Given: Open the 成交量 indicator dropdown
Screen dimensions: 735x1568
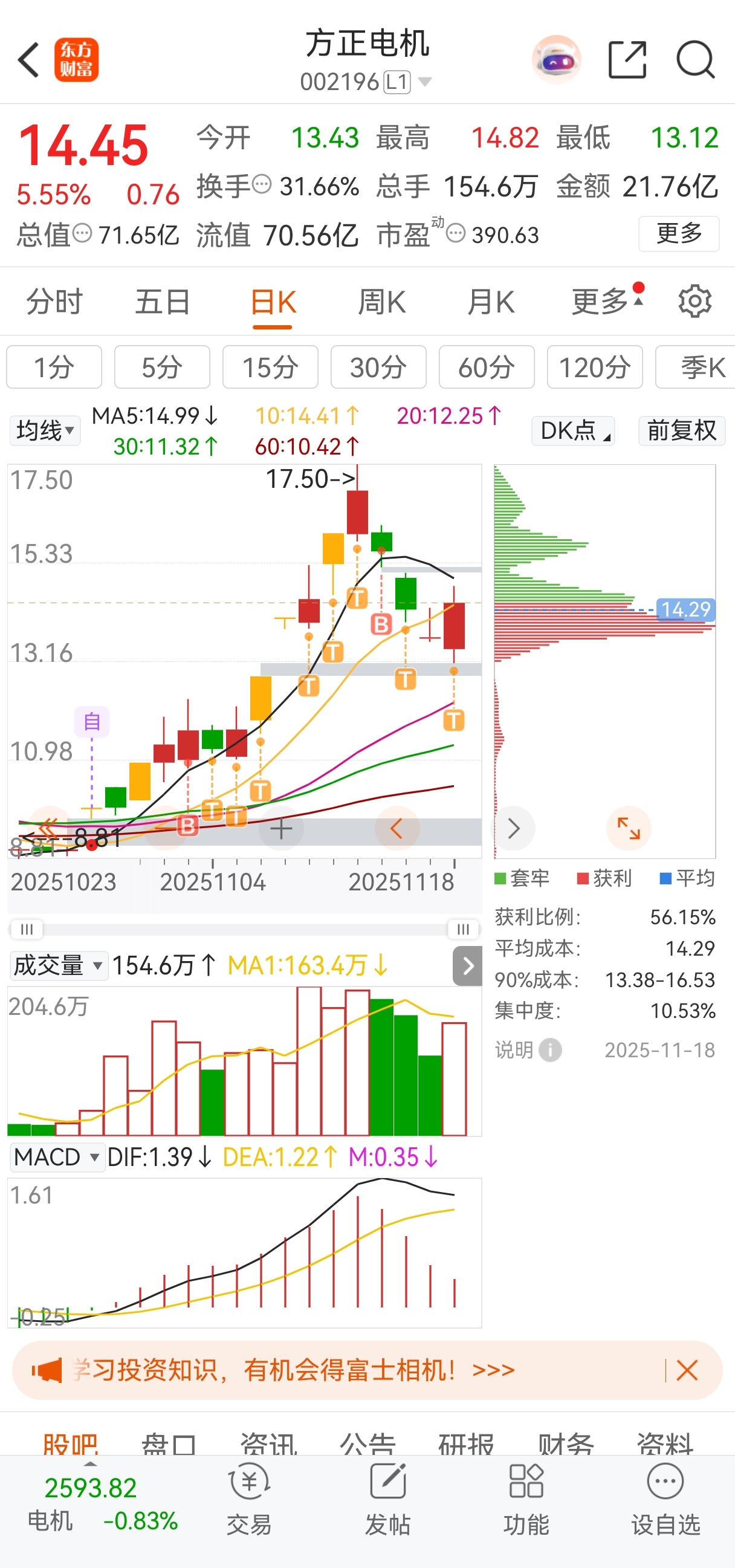Looking at the screenshot, I should (59, 965).
